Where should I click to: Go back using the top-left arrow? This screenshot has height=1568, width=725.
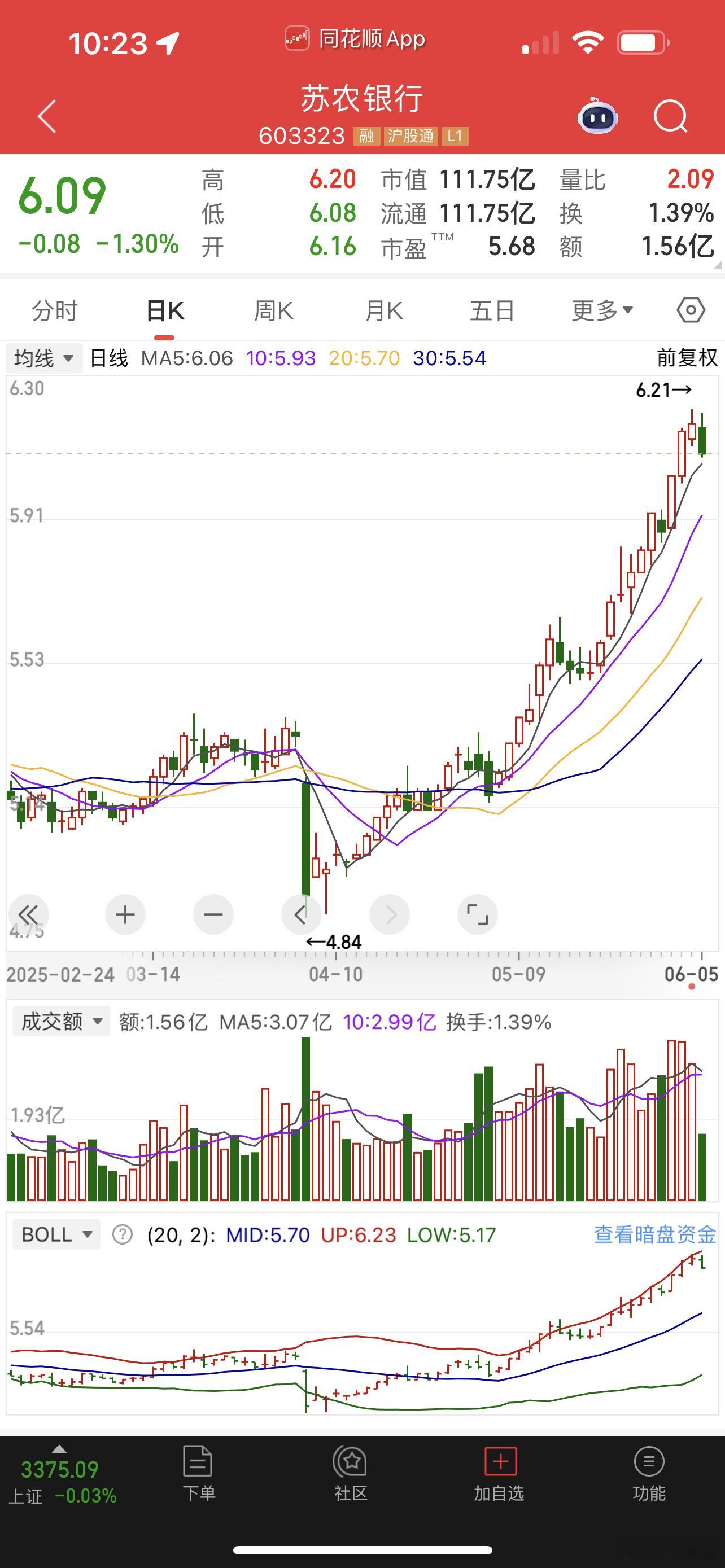coord(47,116)
